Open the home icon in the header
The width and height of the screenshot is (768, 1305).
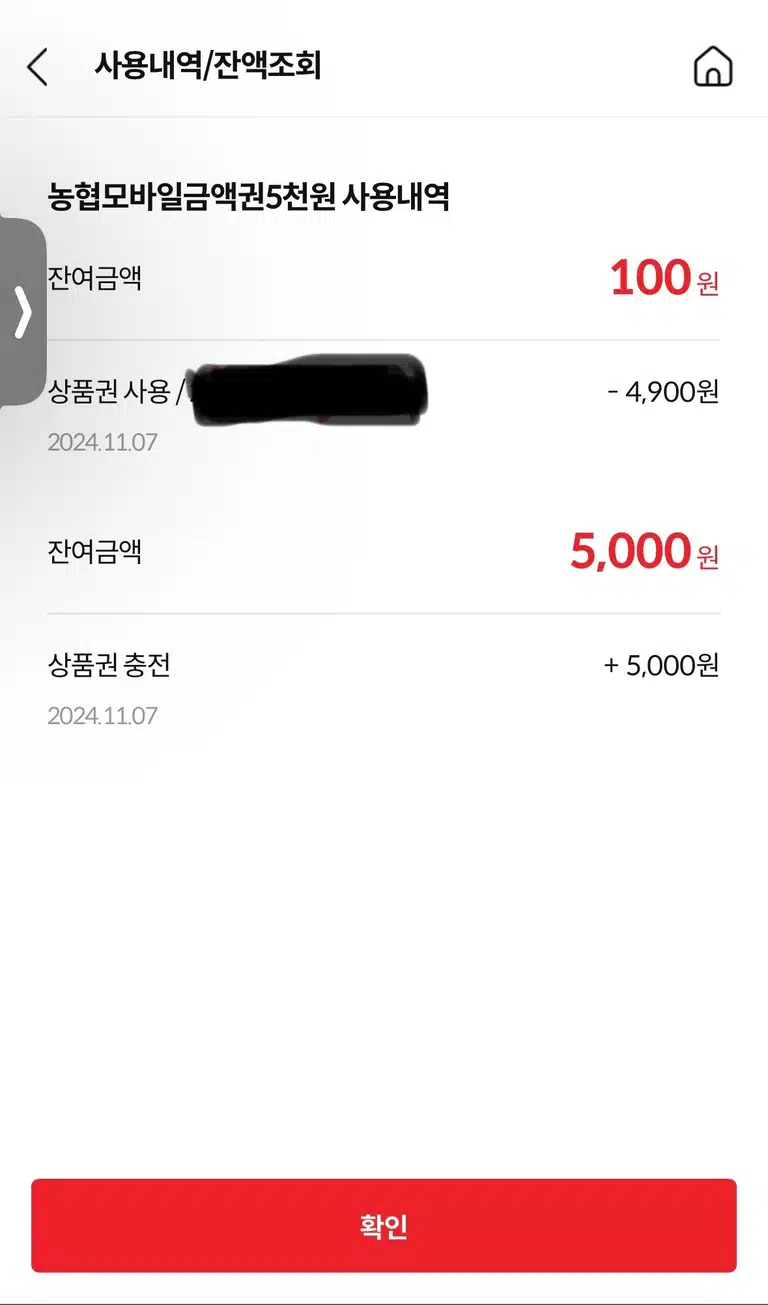[x=713, y=67]
